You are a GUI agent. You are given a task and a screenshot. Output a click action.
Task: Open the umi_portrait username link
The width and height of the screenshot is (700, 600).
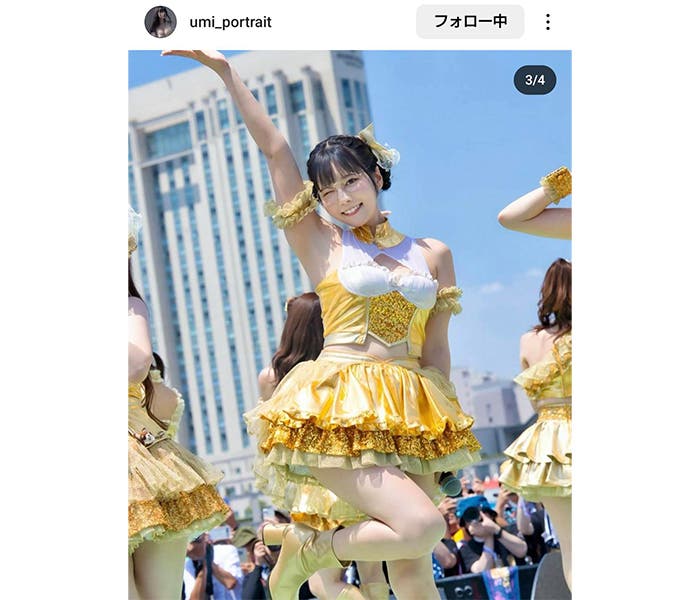[230, 22]
